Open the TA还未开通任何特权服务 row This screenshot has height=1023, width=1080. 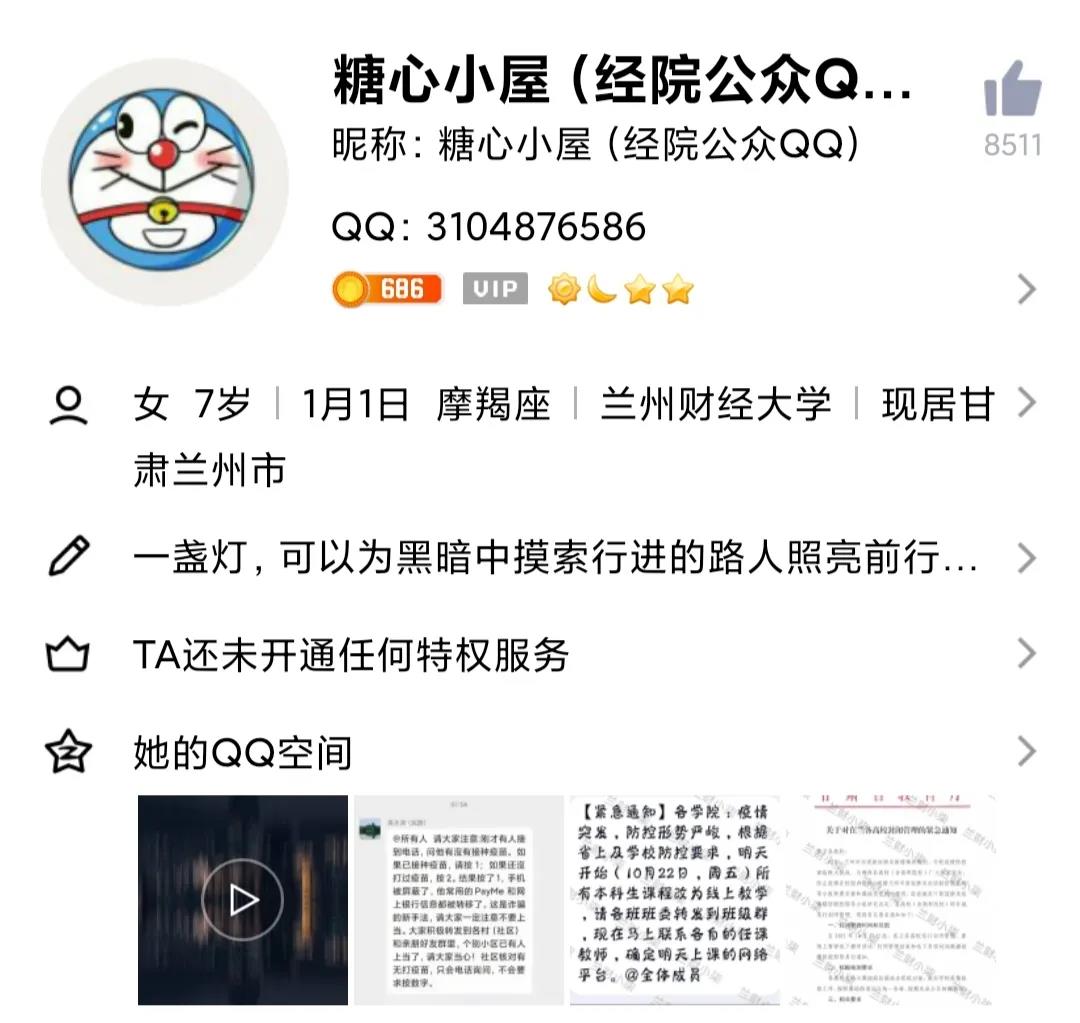[x=351, y=655]
